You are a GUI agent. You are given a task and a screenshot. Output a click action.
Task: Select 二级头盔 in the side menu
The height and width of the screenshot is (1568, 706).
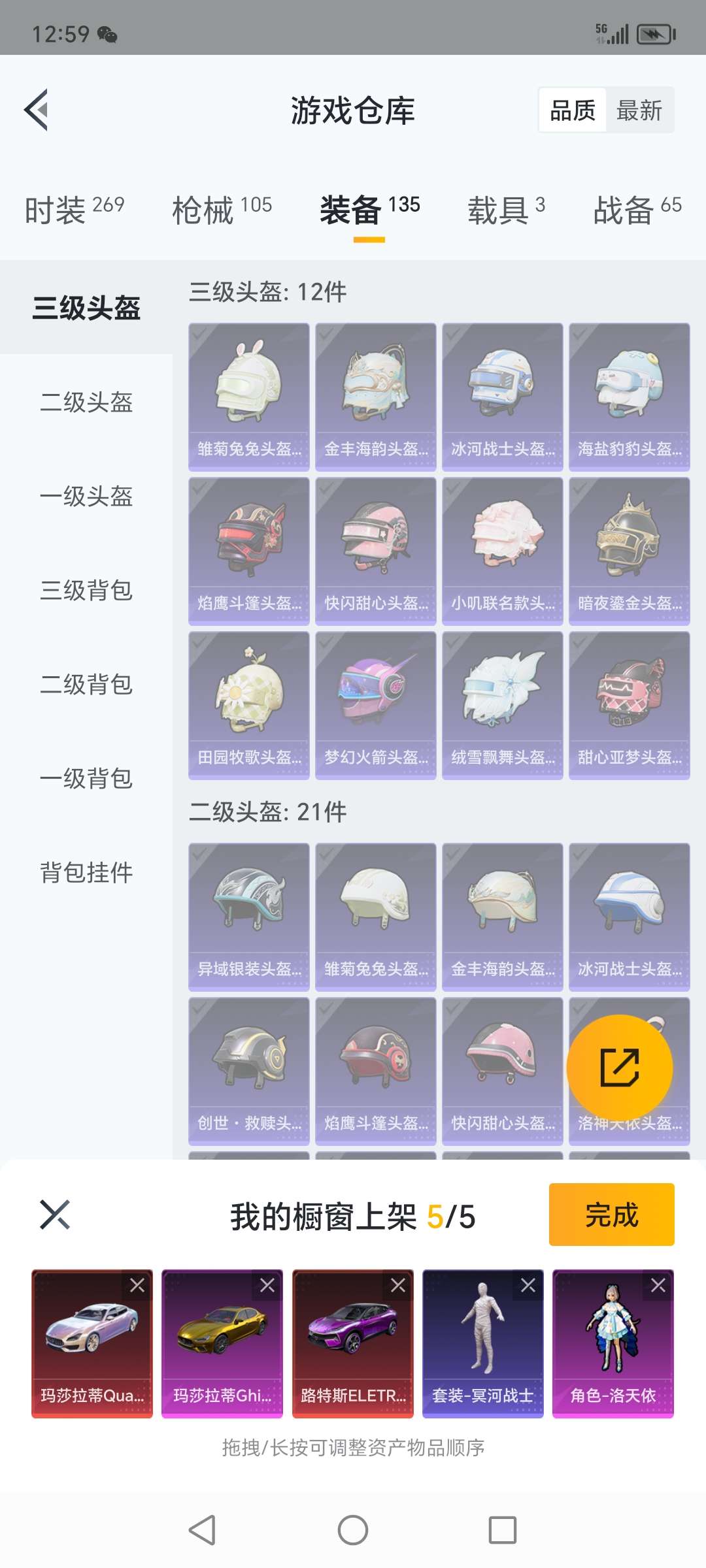click(86, 402)
